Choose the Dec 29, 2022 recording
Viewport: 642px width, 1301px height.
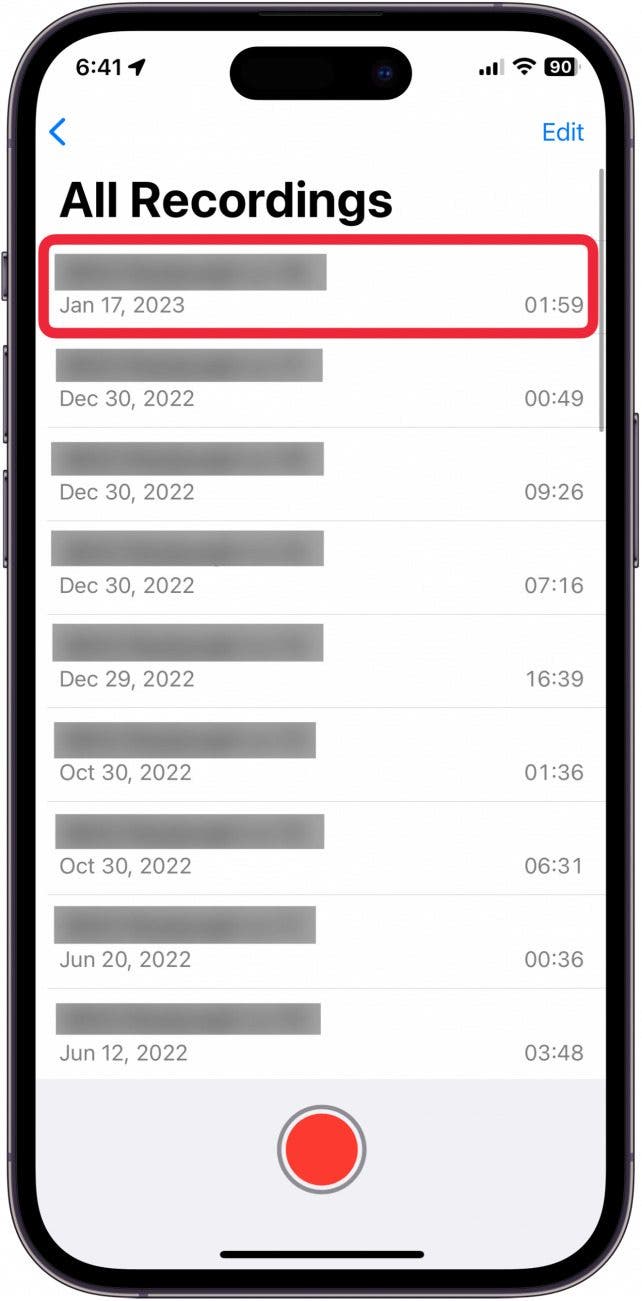(x=320, y=661)
